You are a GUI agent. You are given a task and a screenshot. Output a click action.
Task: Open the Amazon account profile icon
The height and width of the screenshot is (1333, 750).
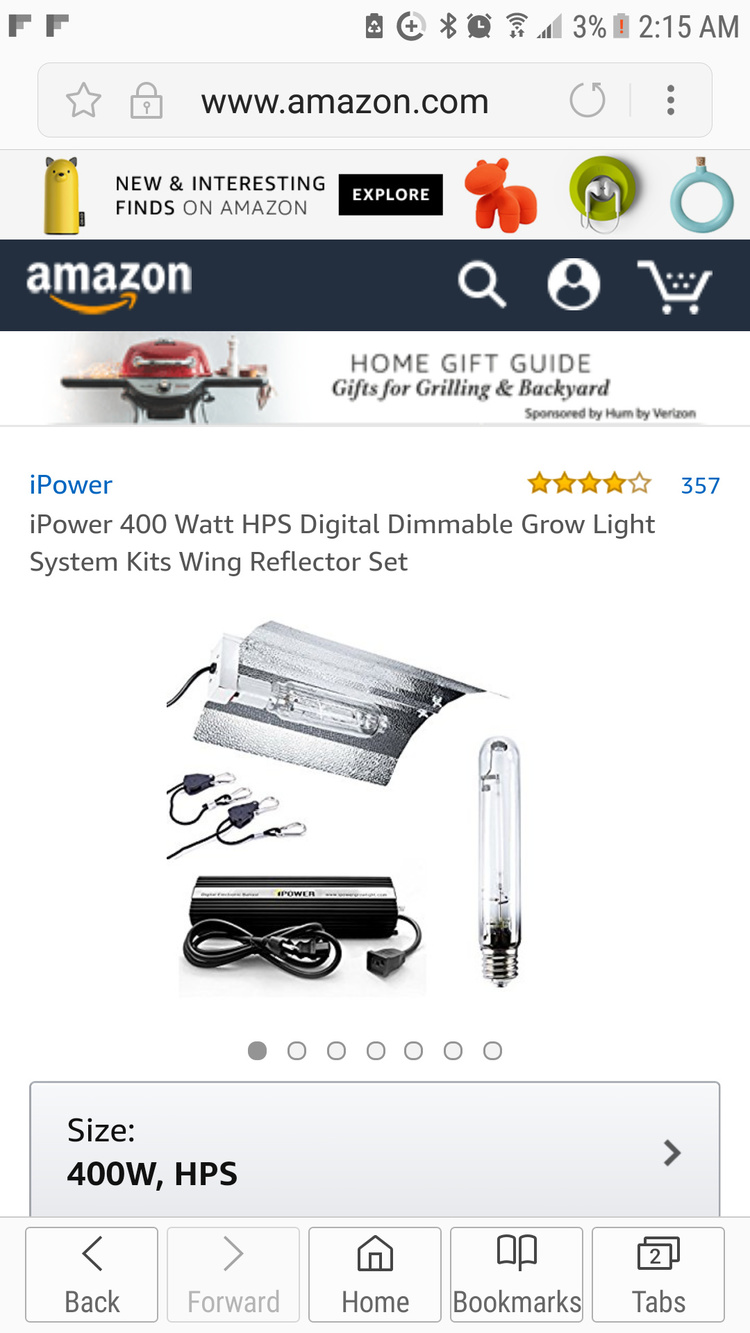coord(574,285)
